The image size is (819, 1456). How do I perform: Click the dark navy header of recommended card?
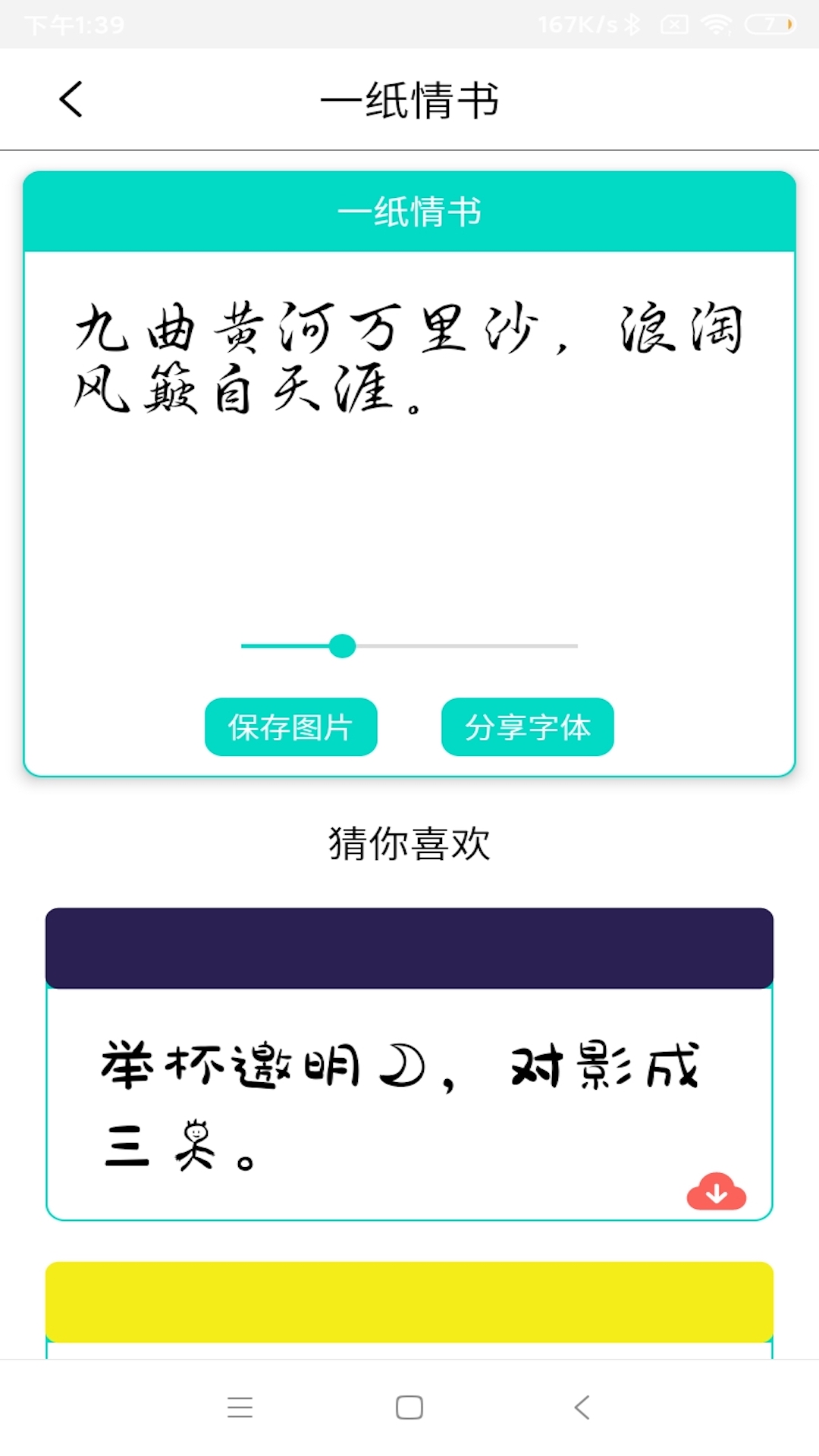coord(409,946)
